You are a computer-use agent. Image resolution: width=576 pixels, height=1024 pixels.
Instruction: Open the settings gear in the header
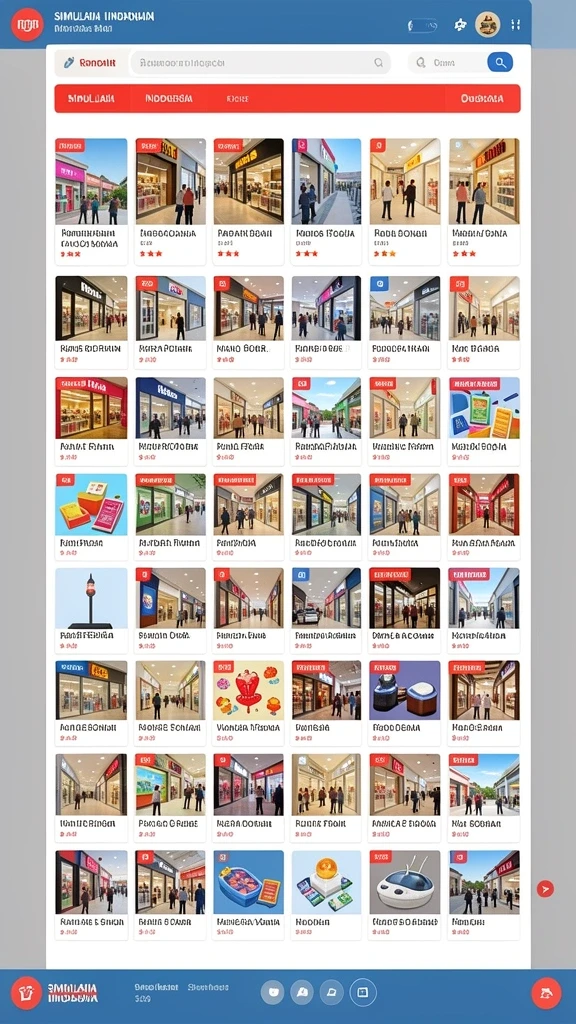(460, 25)
